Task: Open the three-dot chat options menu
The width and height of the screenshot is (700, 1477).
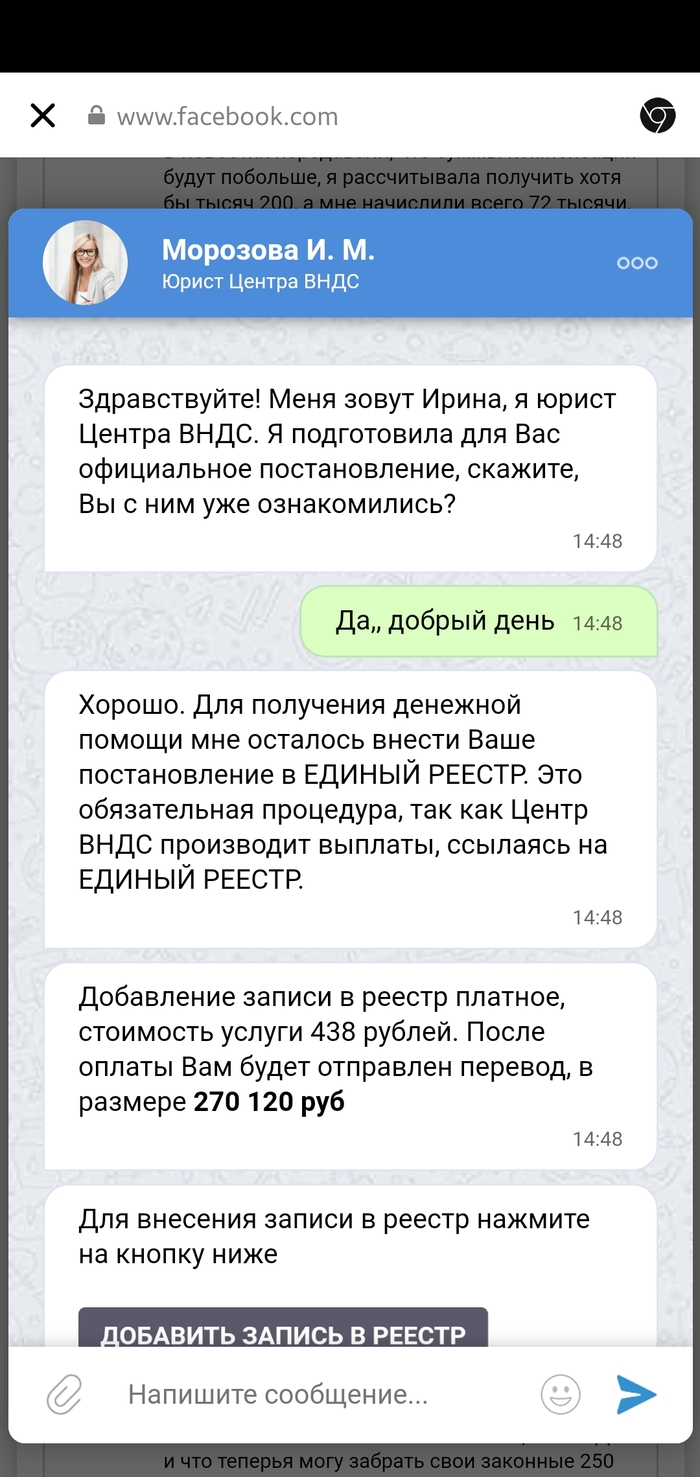Action: [x=637, y=263]
